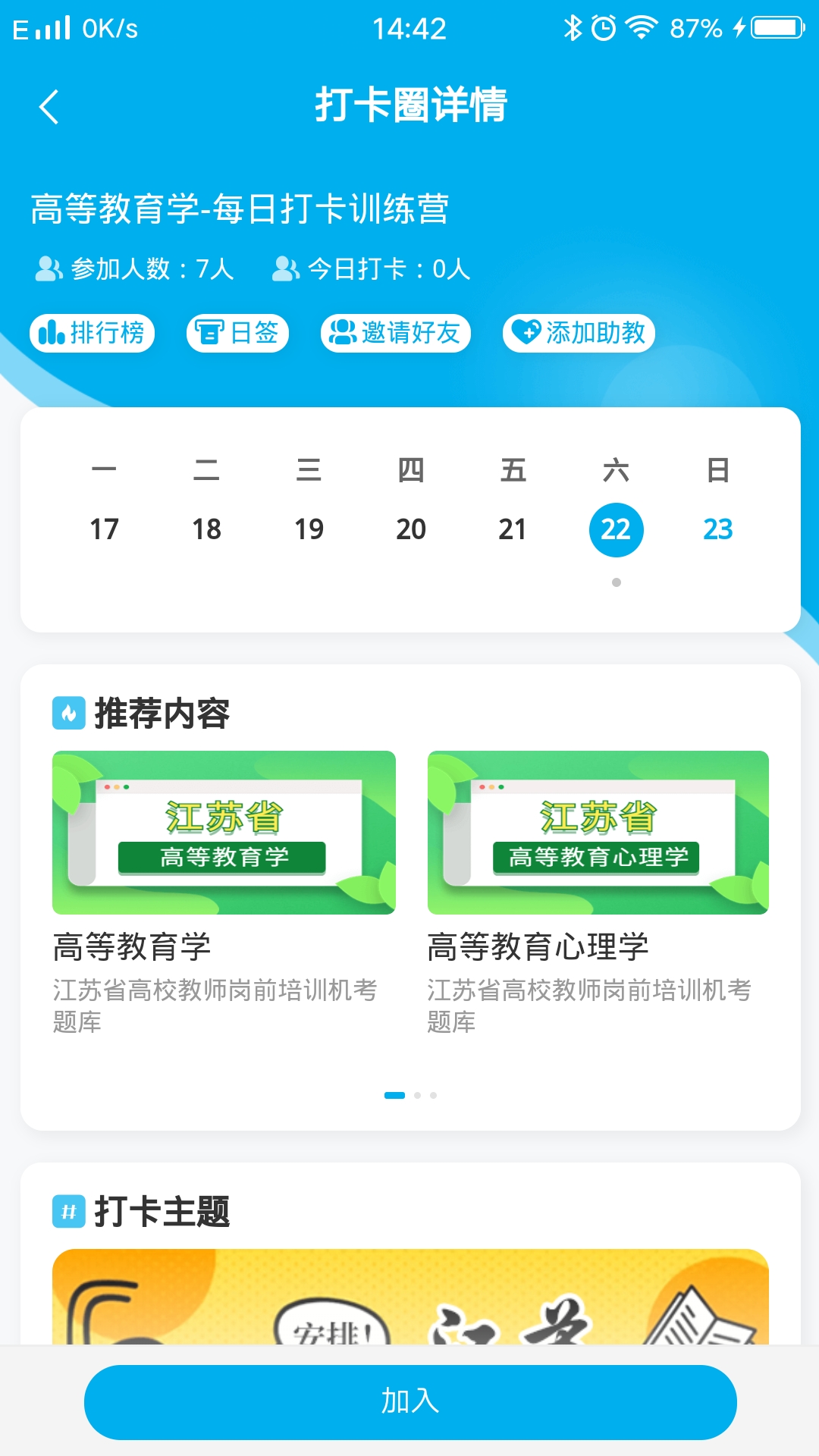Tap 加入 to join the check-in circle
This screenshot has height=1456, width=819.
409,1402
